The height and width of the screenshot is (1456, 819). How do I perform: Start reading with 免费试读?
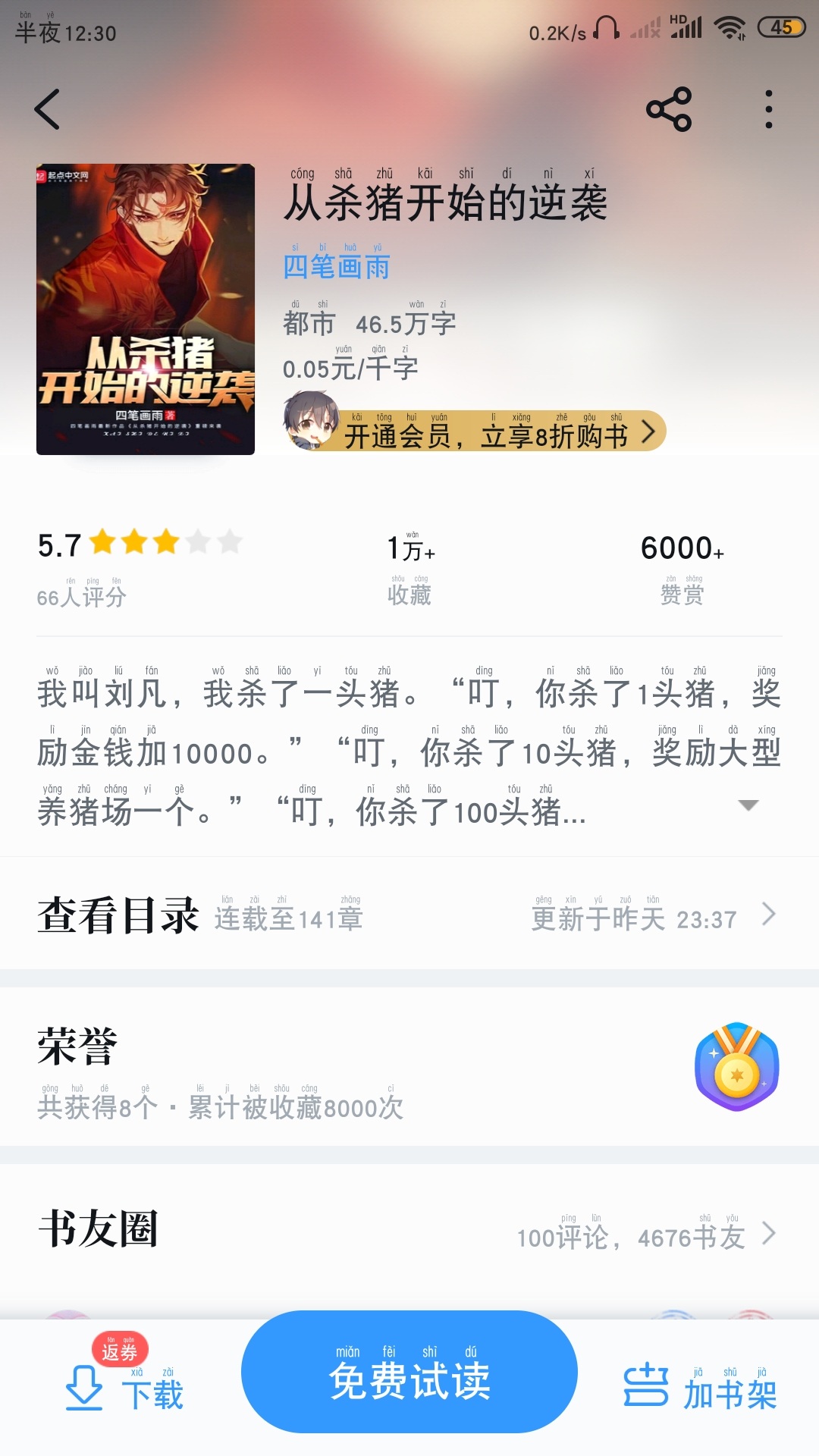click(409, 1373)
